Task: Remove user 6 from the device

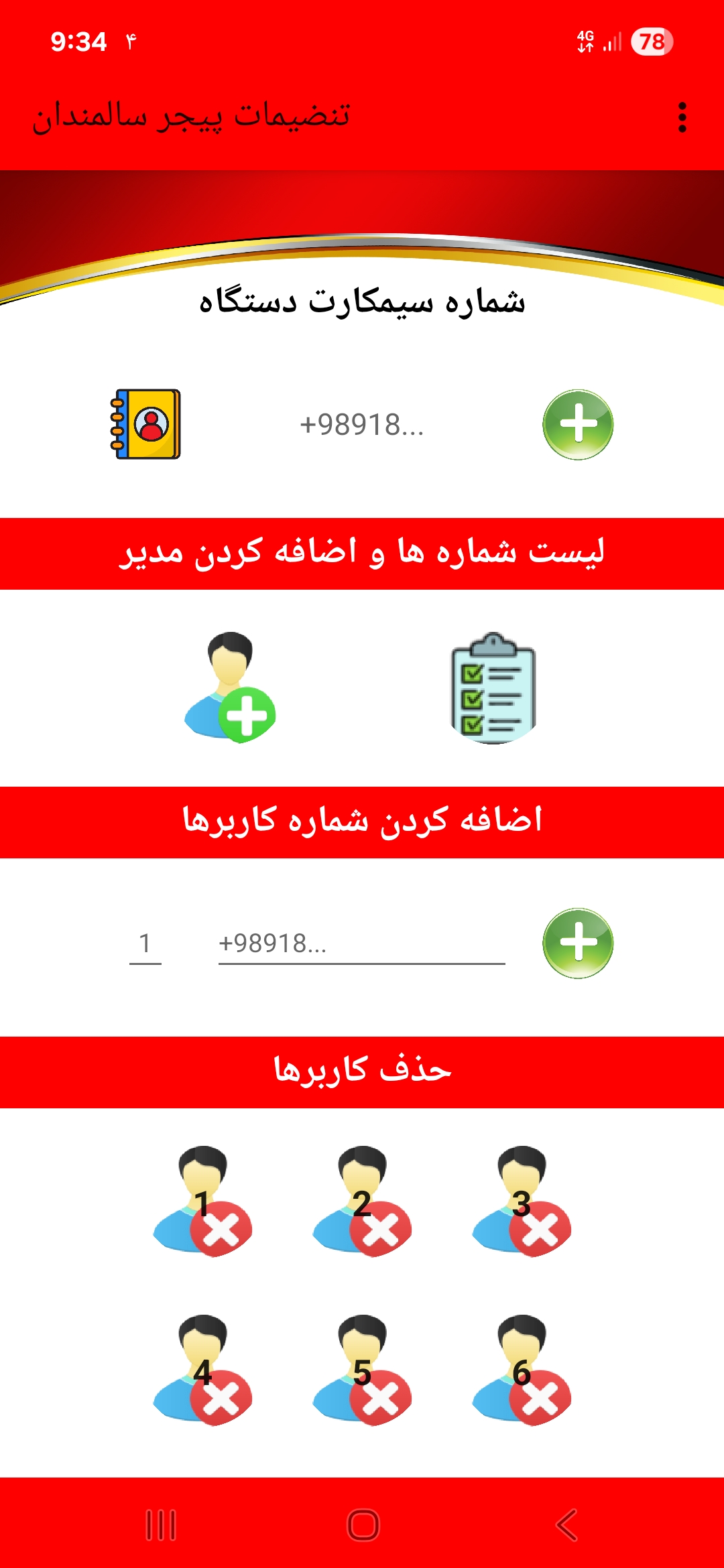Action: click(x=522, y=1370)
